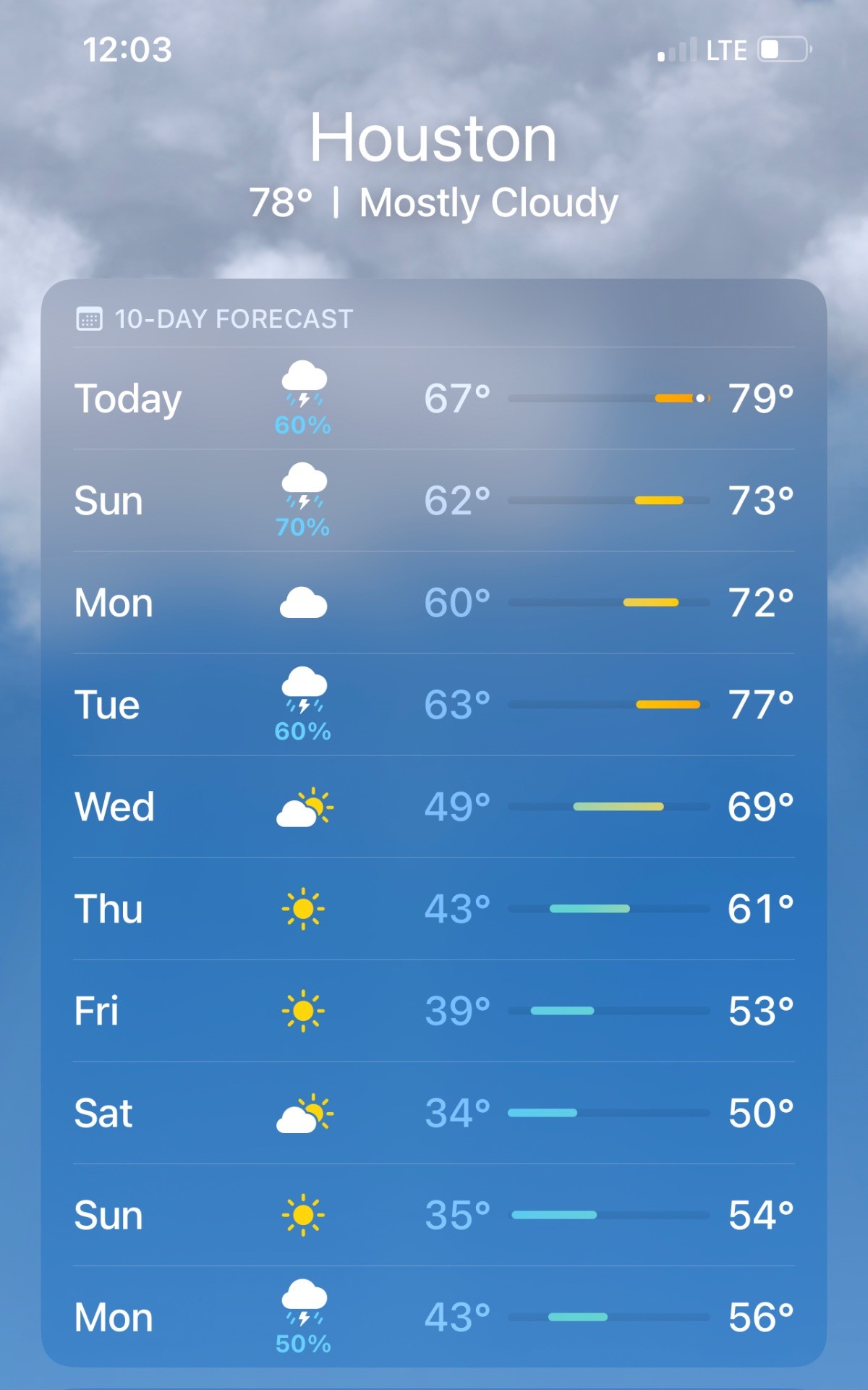Expand Today's forecast row

point(434,397)
